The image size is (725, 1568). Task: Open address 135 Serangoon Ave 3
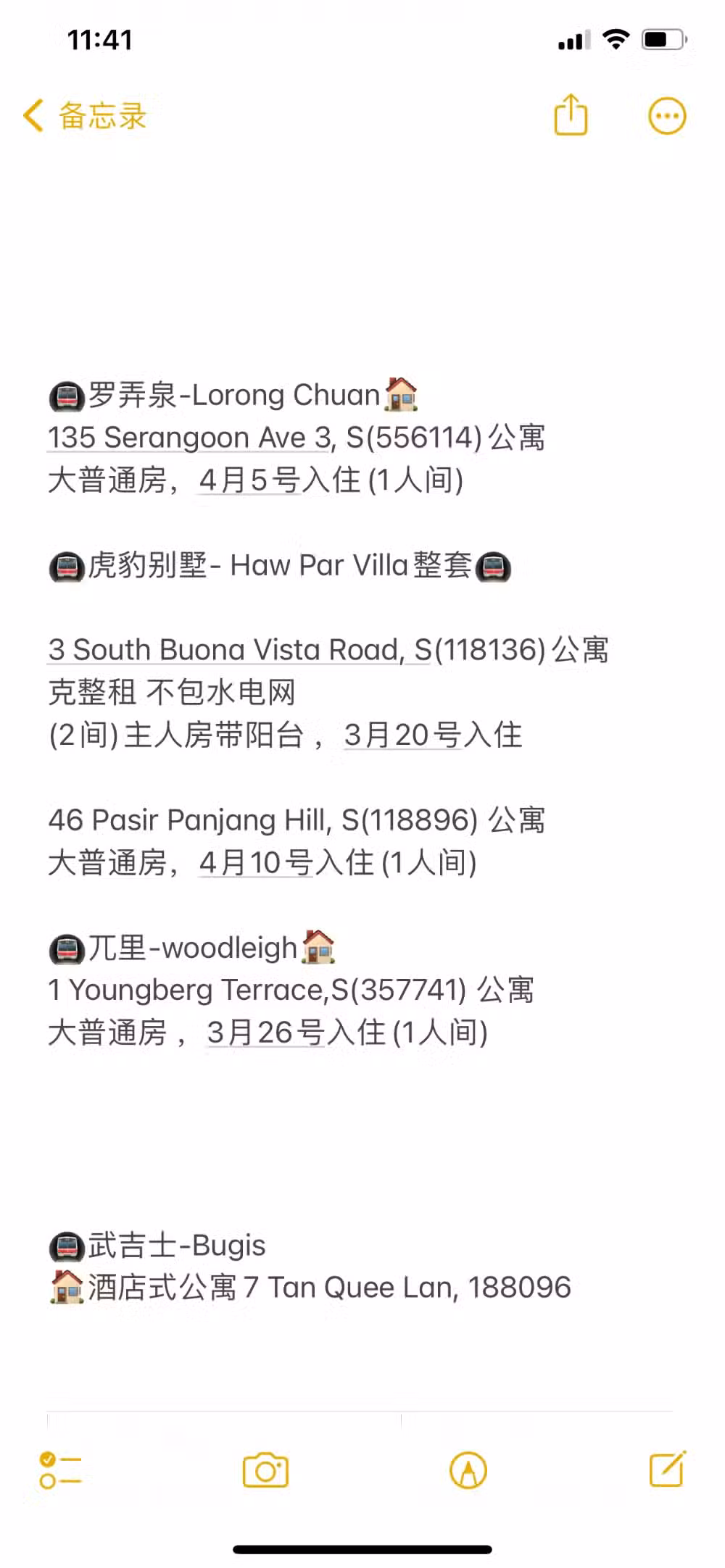coord(190,438)
